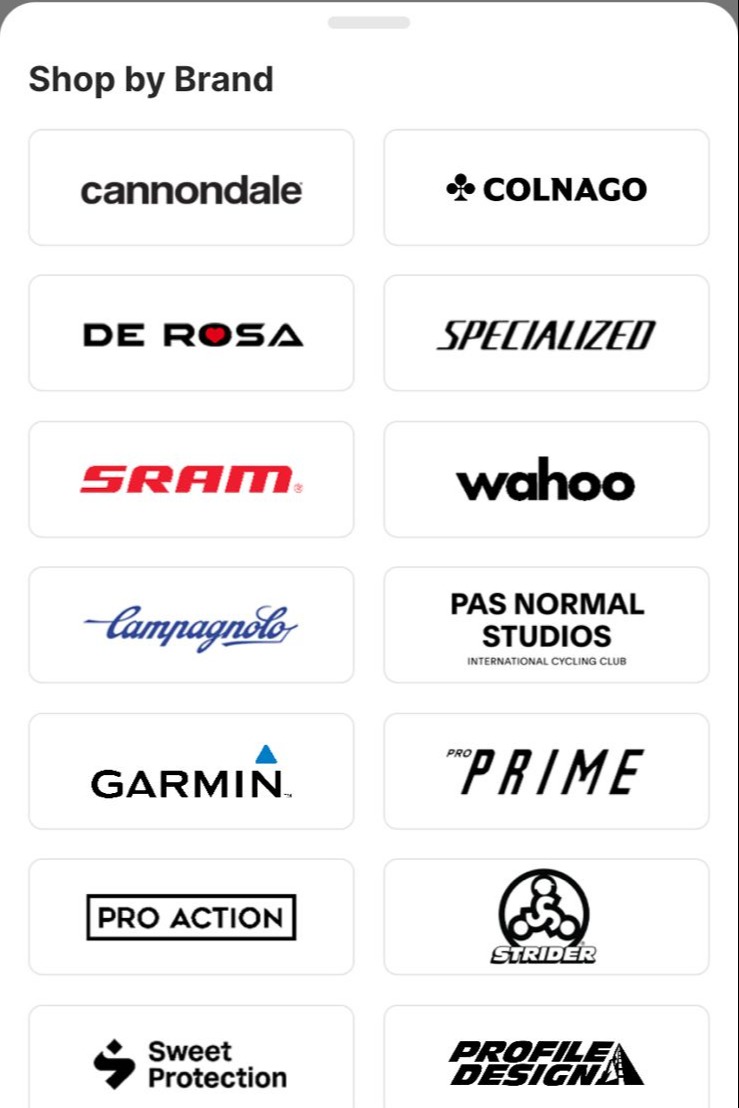Select the Colnago brand tile
The image size is (739, 1108).
pyautogui.click(x=546, y=188)
